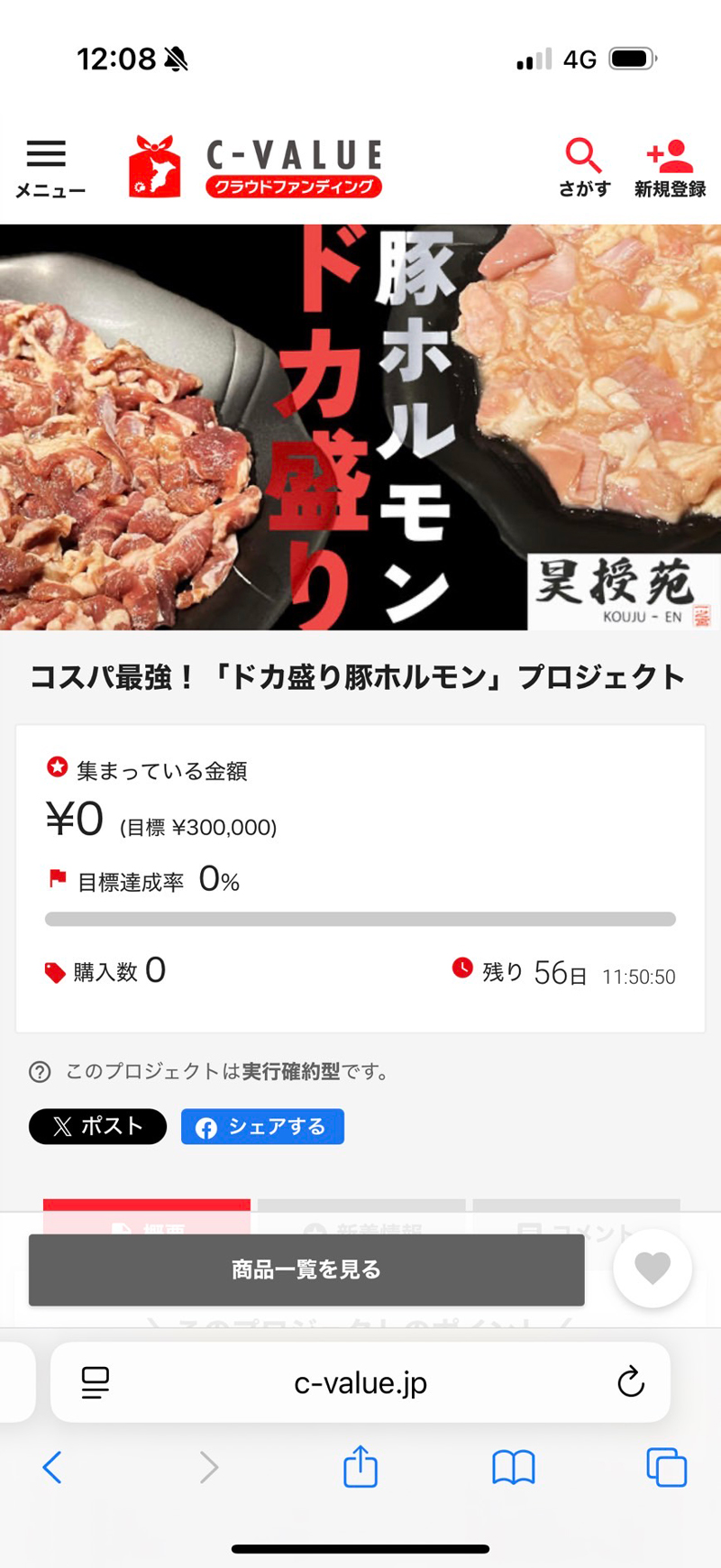This screenshot has height=1568, width=721.
Task: Tap the 実行確約型 help question icon
Action: click(x=40, y=1072)
